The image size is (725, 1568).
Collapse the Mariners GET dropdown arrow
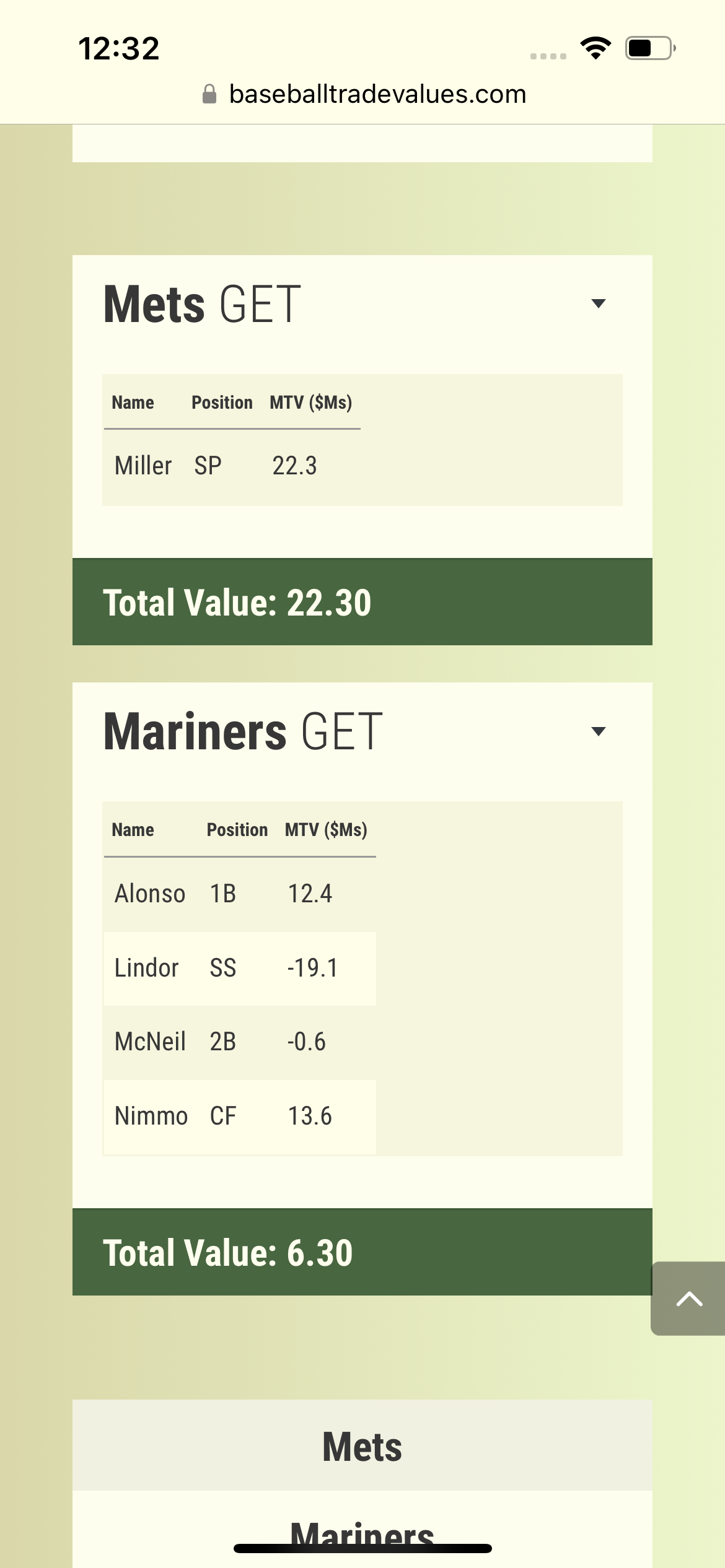point(598,731)
